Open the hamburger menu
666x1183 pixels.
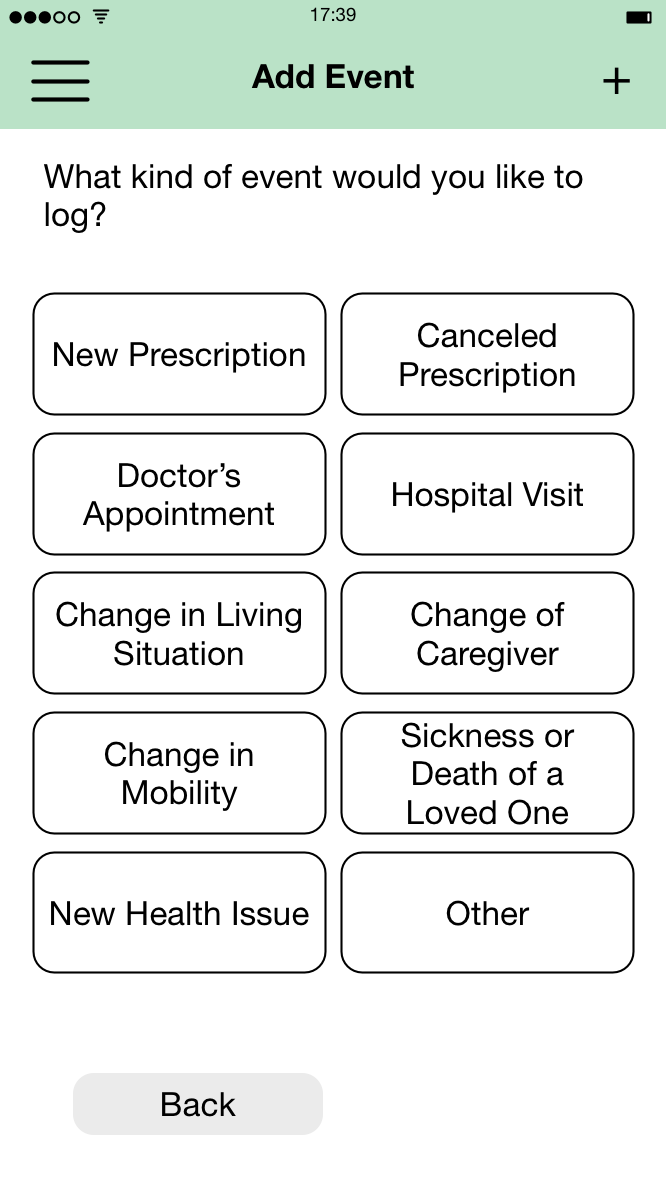60,80
